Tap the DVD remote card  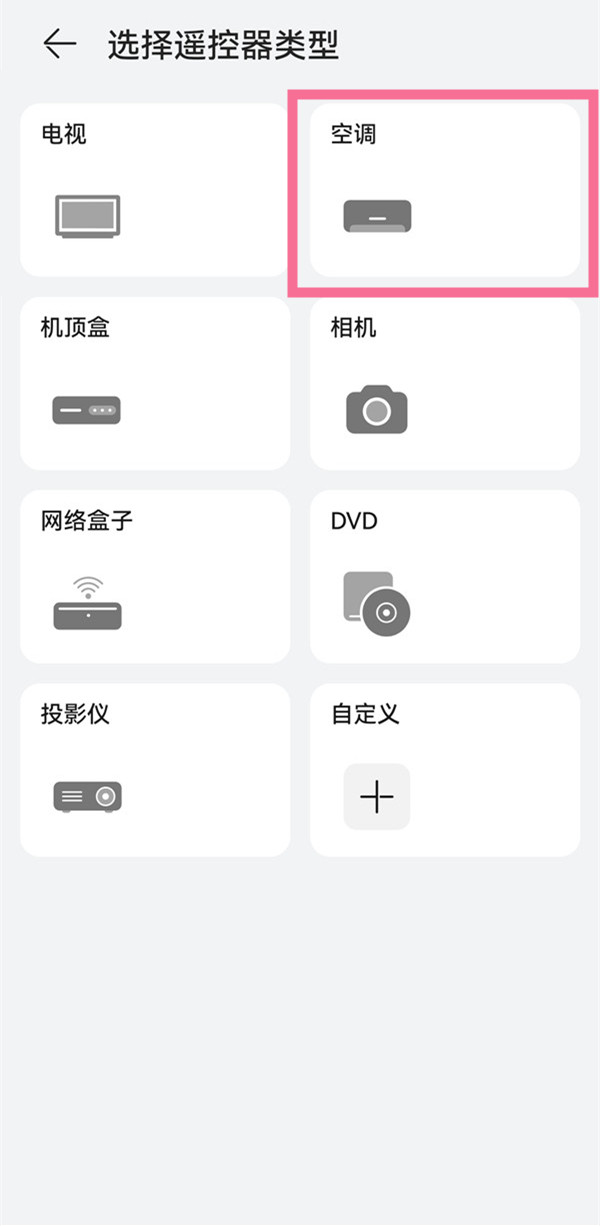click(445, 577)
